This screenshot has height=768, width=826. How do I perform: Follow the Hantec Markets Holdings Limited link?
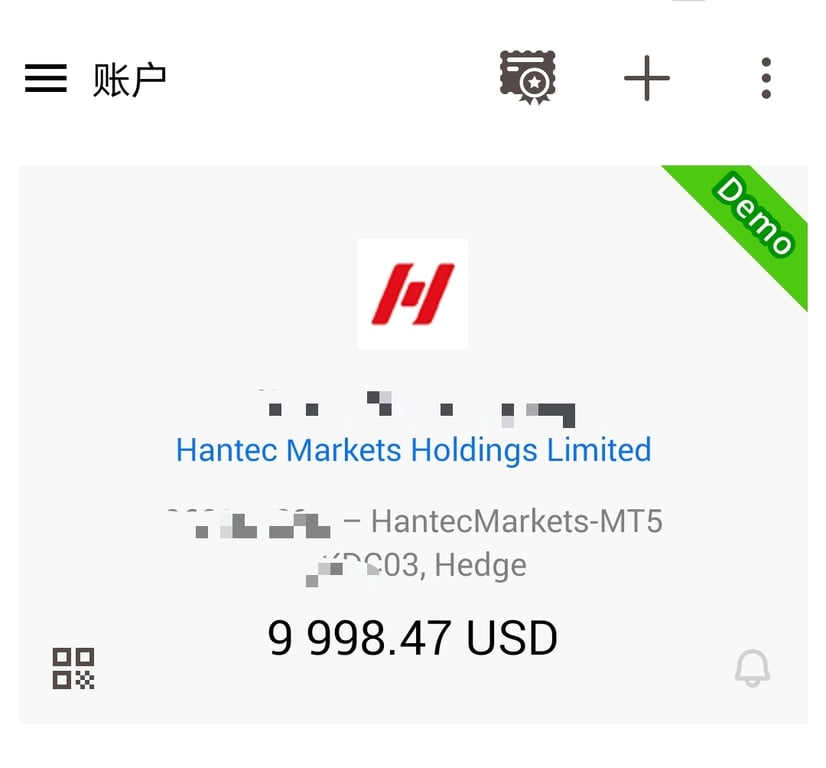click(413, 450)
